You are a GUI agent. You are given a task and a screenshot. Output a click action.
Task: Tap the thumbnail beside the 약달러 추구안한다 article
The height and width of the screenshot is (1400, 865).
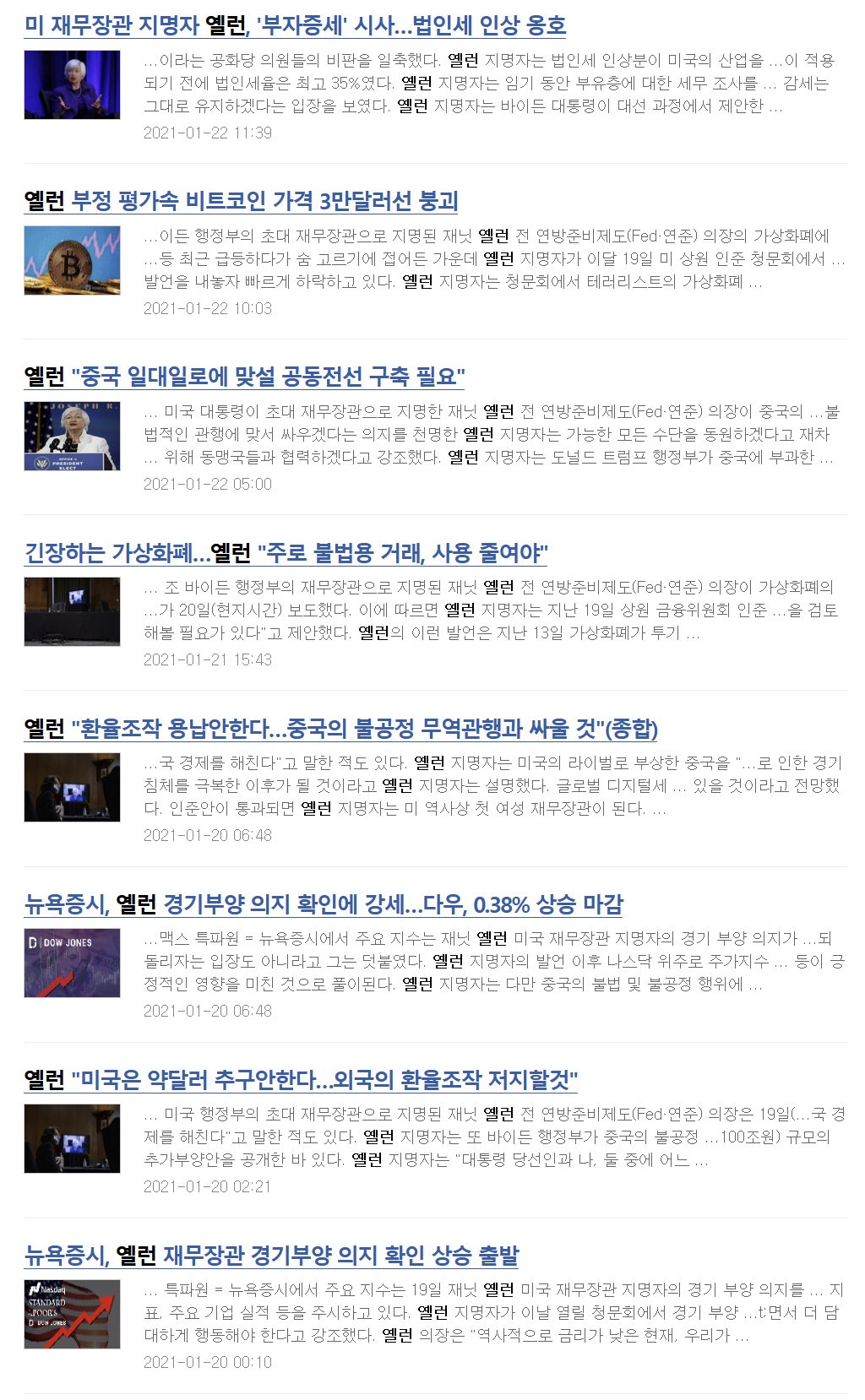pos(72,1138)
